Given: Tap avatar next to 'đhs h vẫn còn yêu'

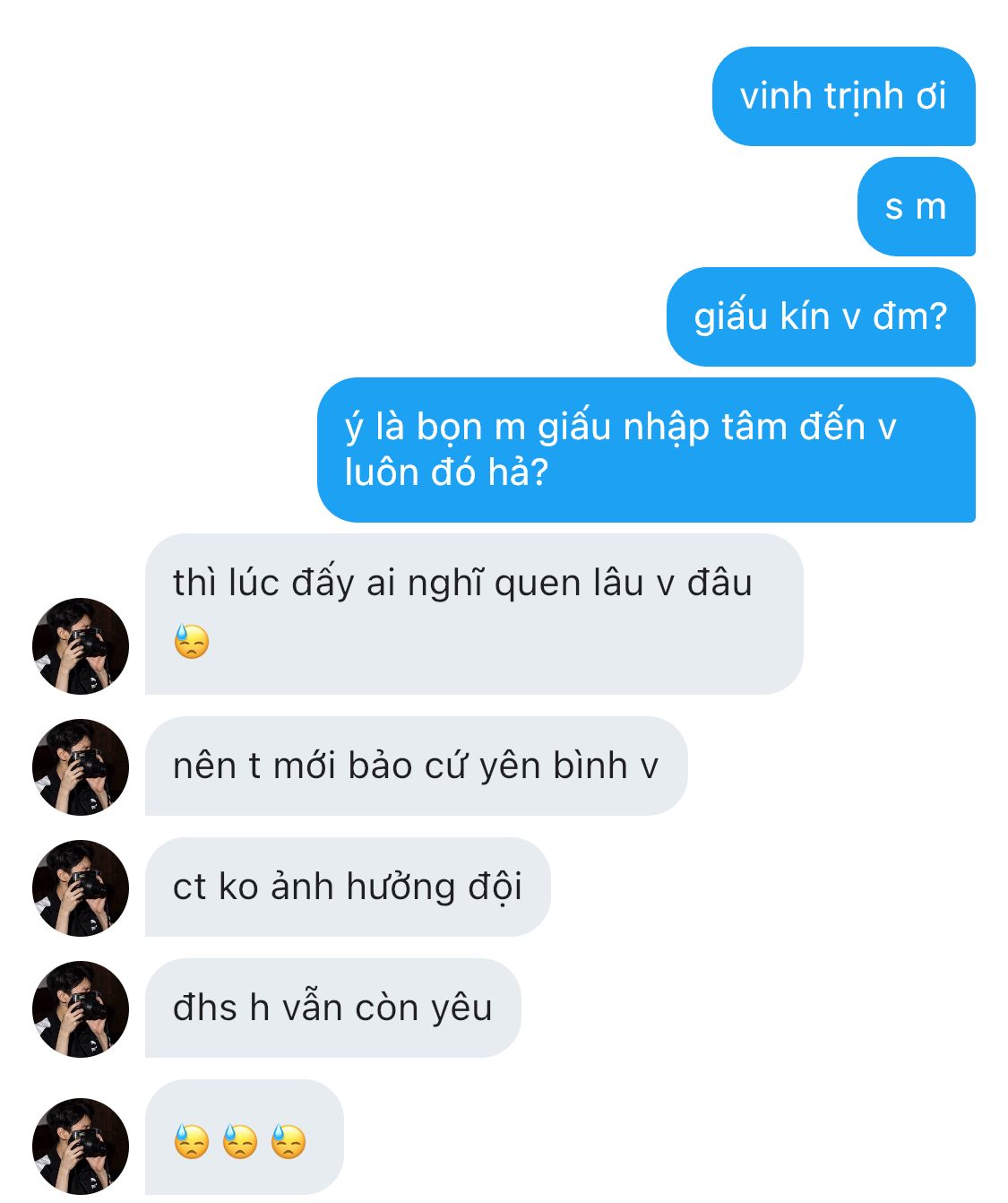Looking at the screenshot, I should pyautogui.click(x=81, y=1008).
